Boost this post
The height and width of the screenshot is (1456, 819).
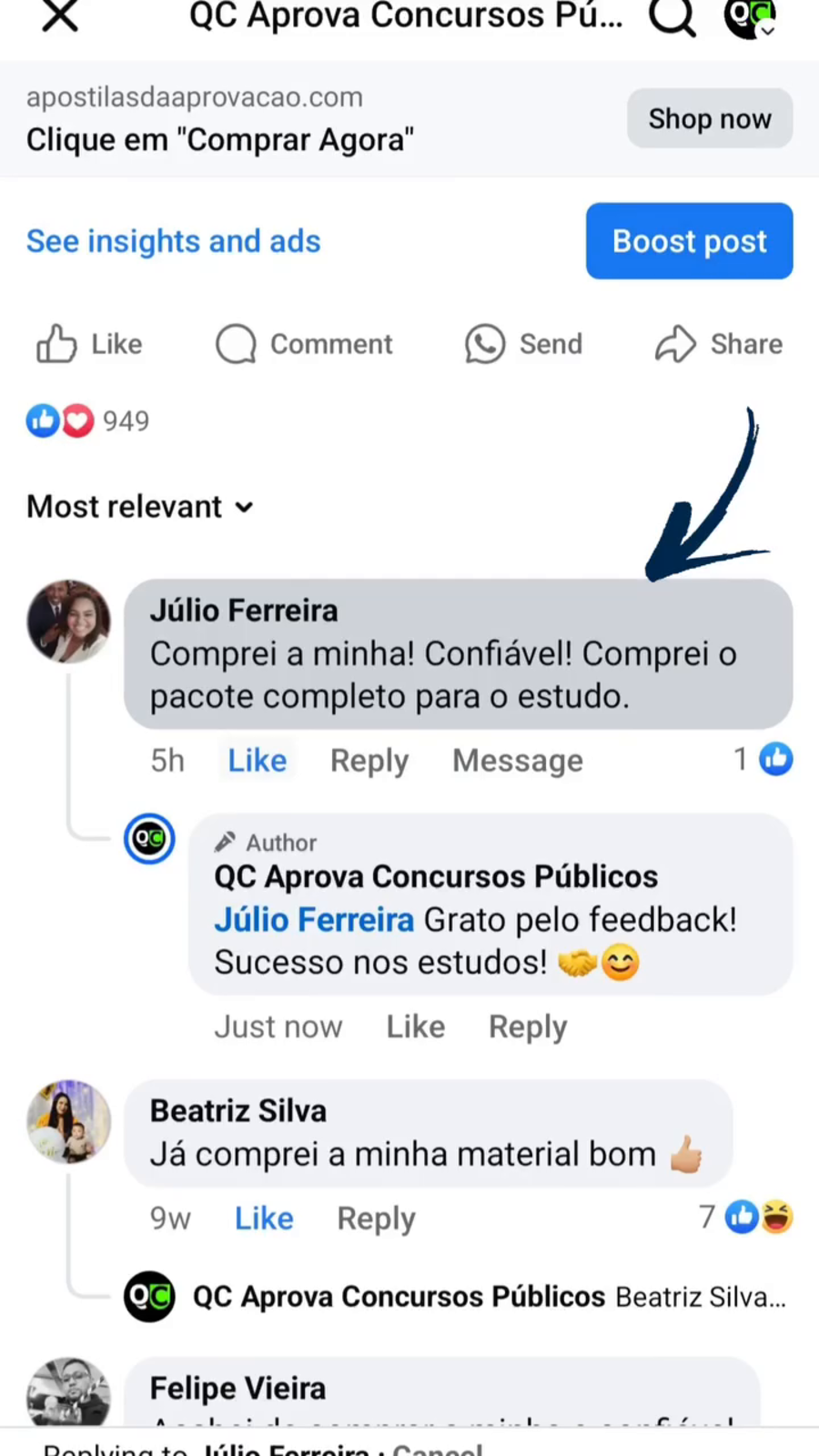(x=689, y=241)
